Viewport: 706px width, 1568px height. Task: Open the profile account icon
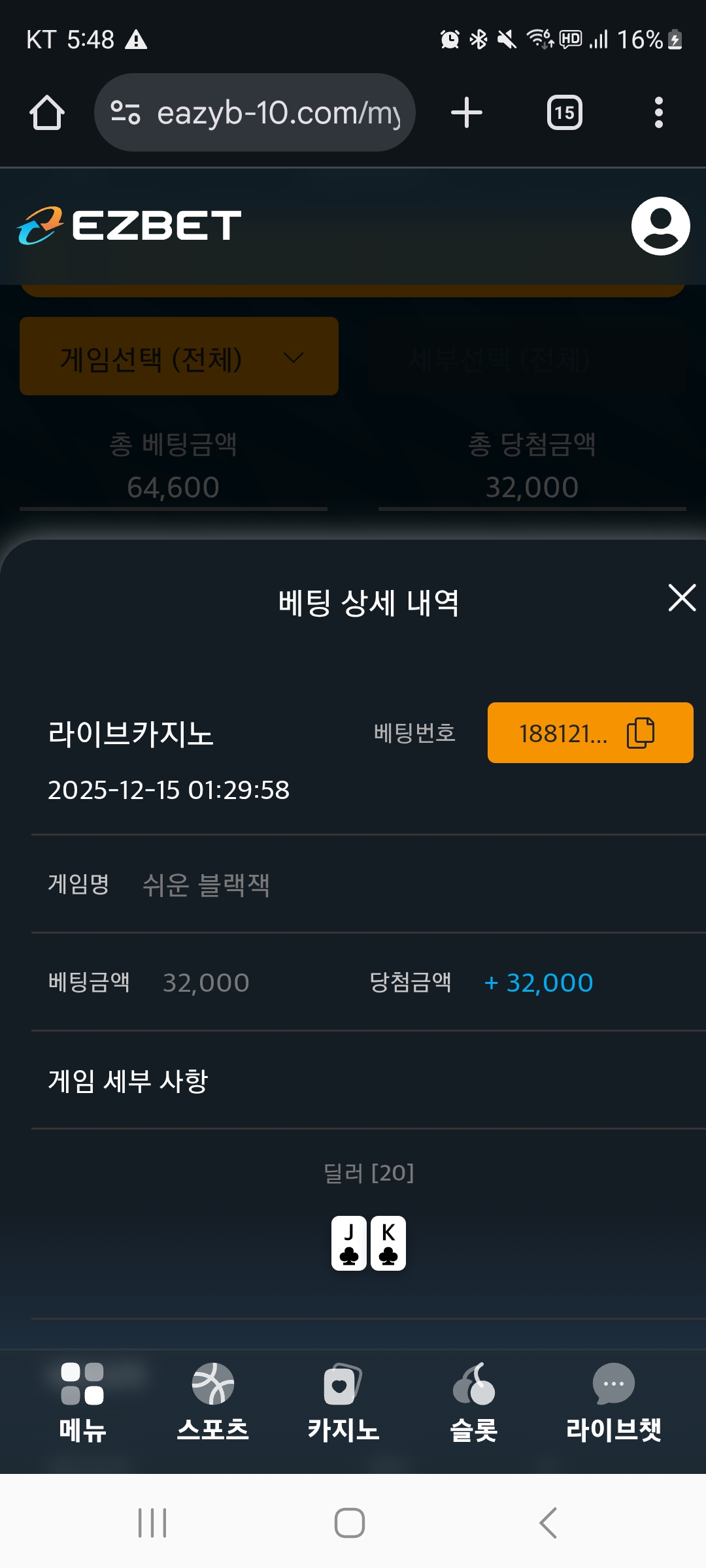click(660, 226)
